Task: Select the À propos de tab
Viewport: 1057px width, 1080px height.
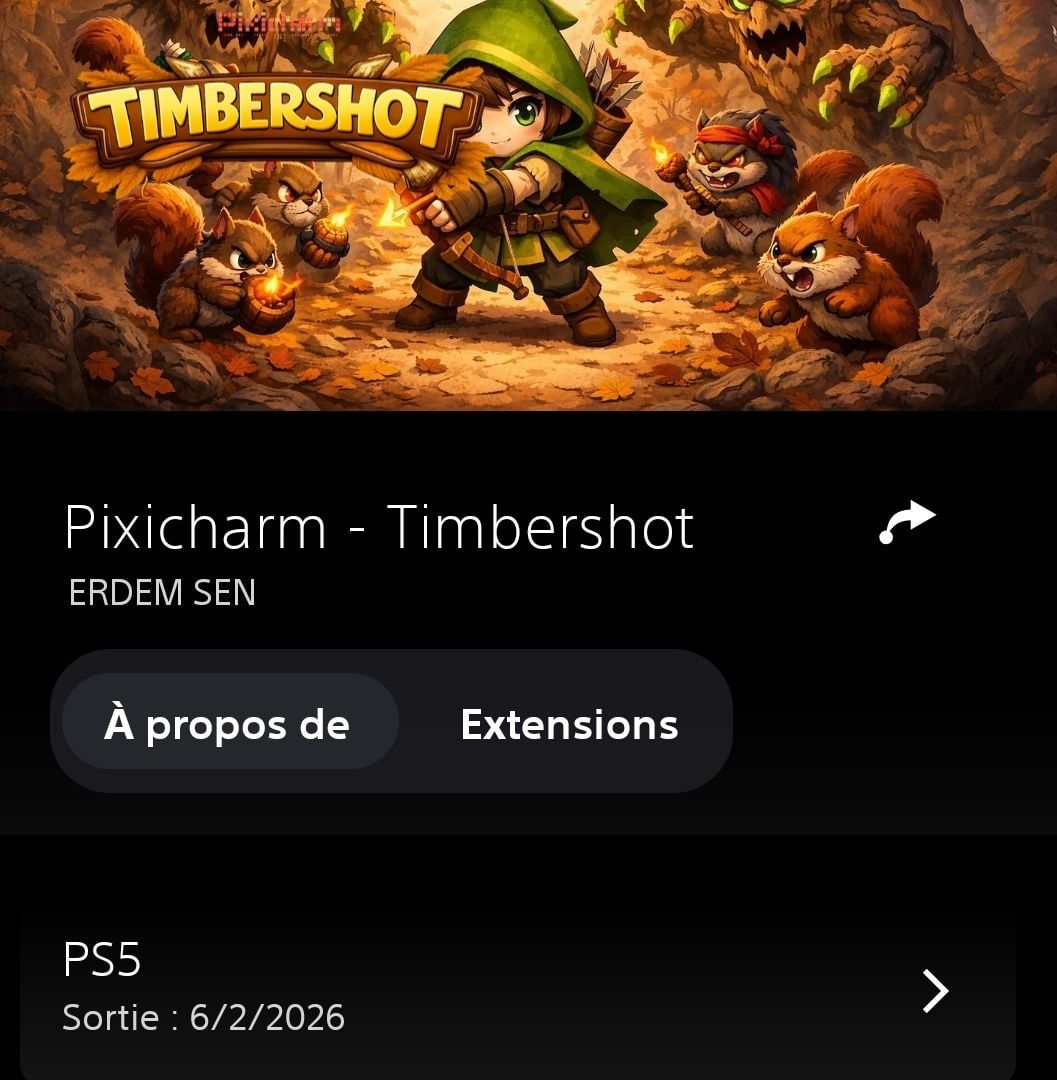Action: pyautogui.click(x=229, y=723)
